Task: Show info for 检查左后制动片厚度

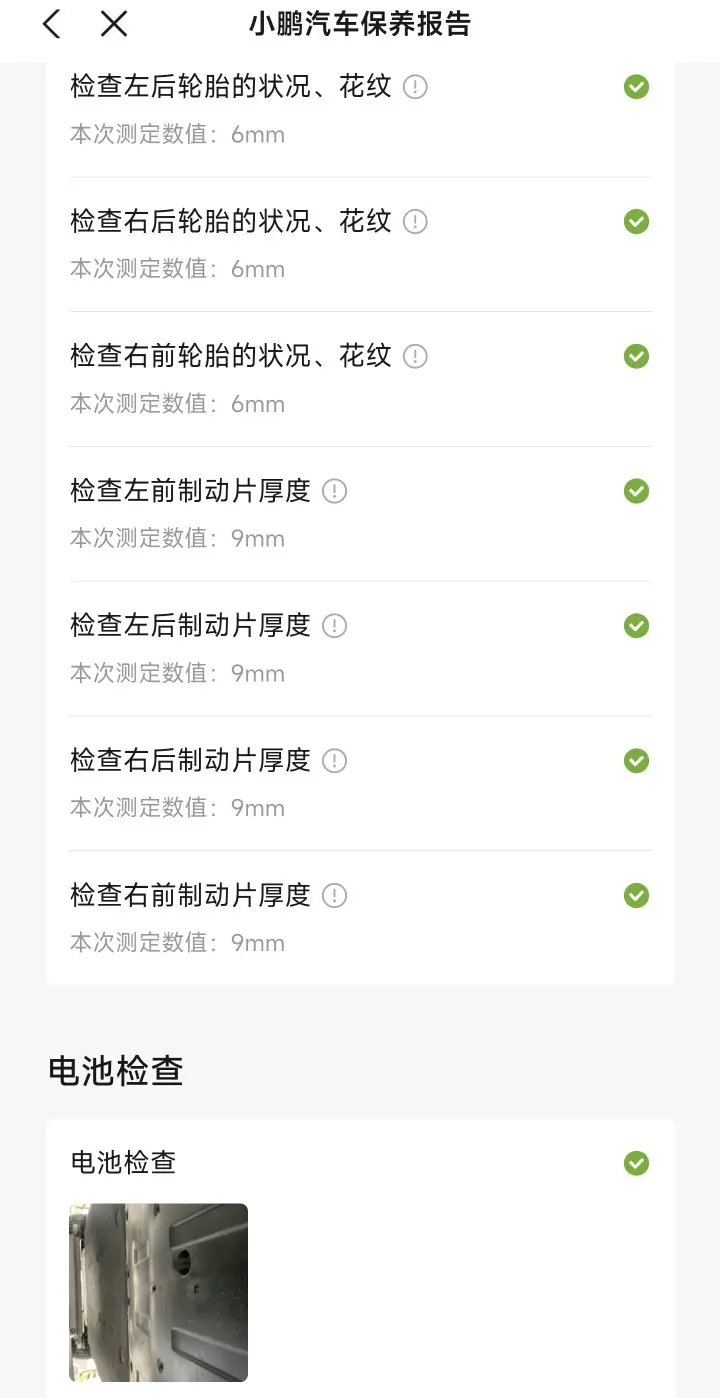Action: click(335, 626)
